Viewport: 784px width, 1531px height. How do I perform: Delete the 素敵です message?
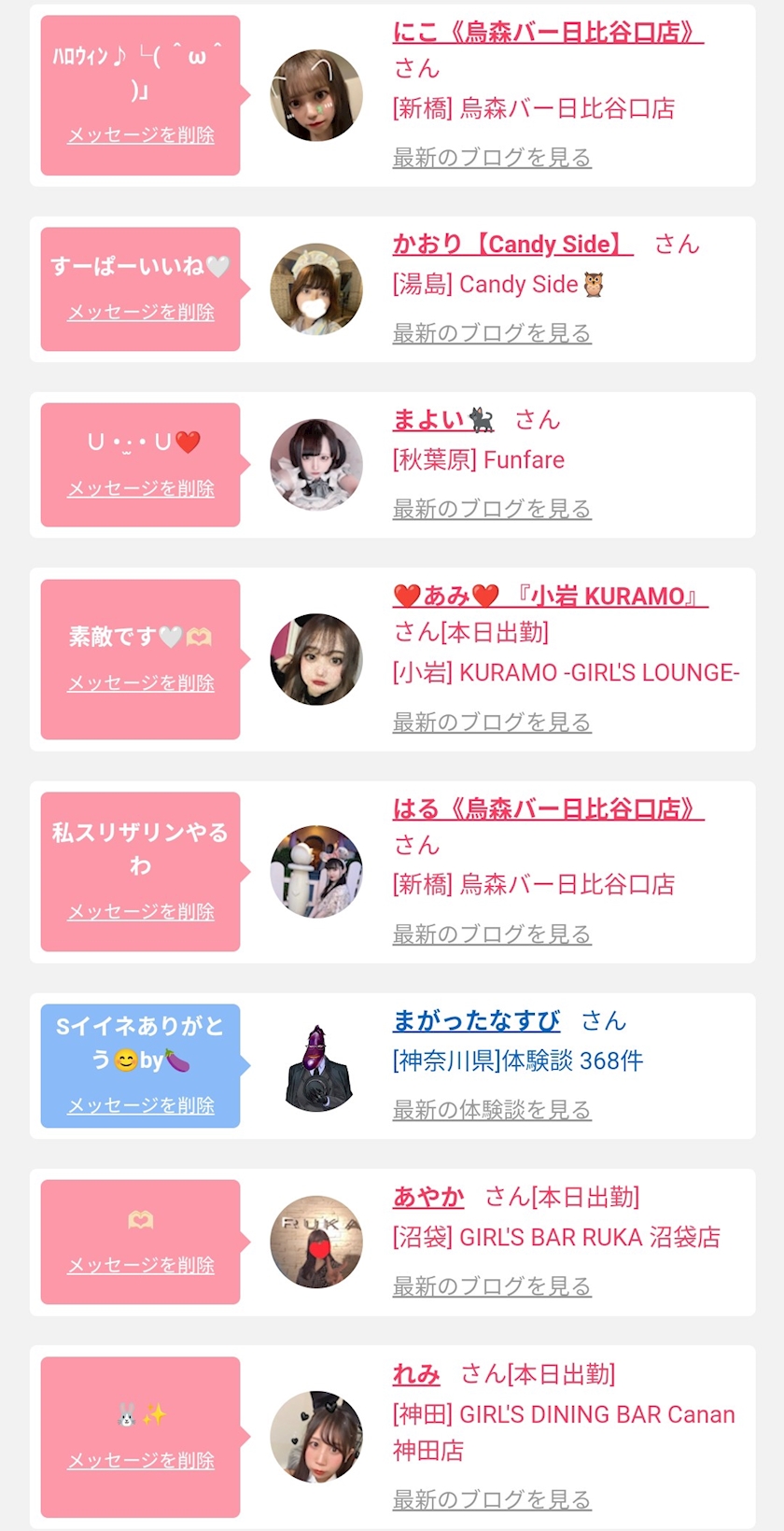pos(141,683)
